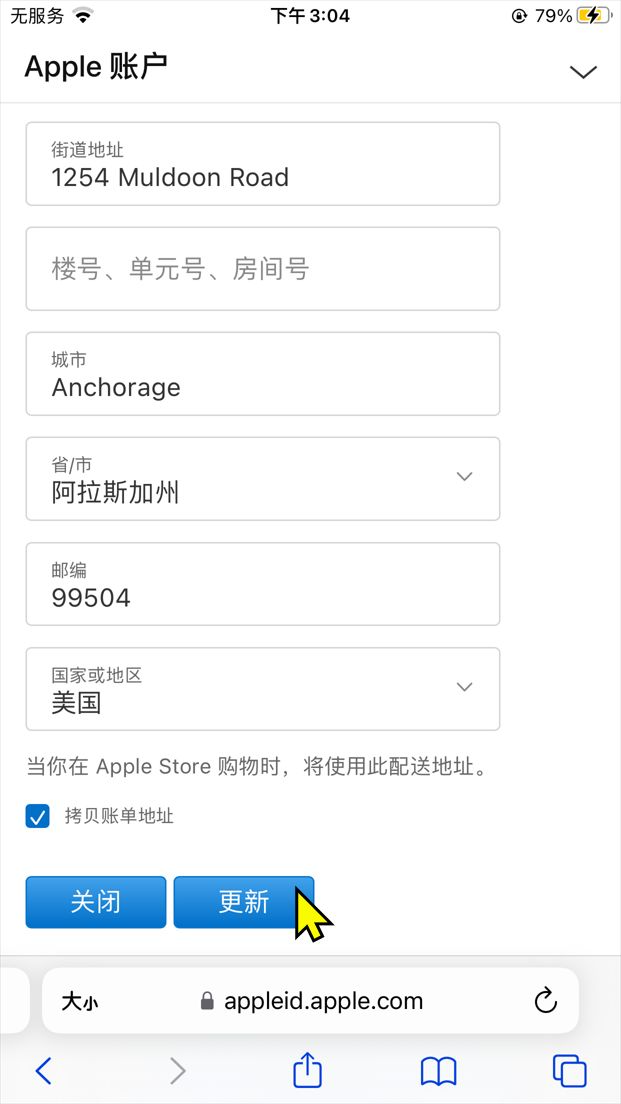Open the 省/市 state dropdown
The height and width of the screenshot is (1104, 621).
[x=262, y=479]
